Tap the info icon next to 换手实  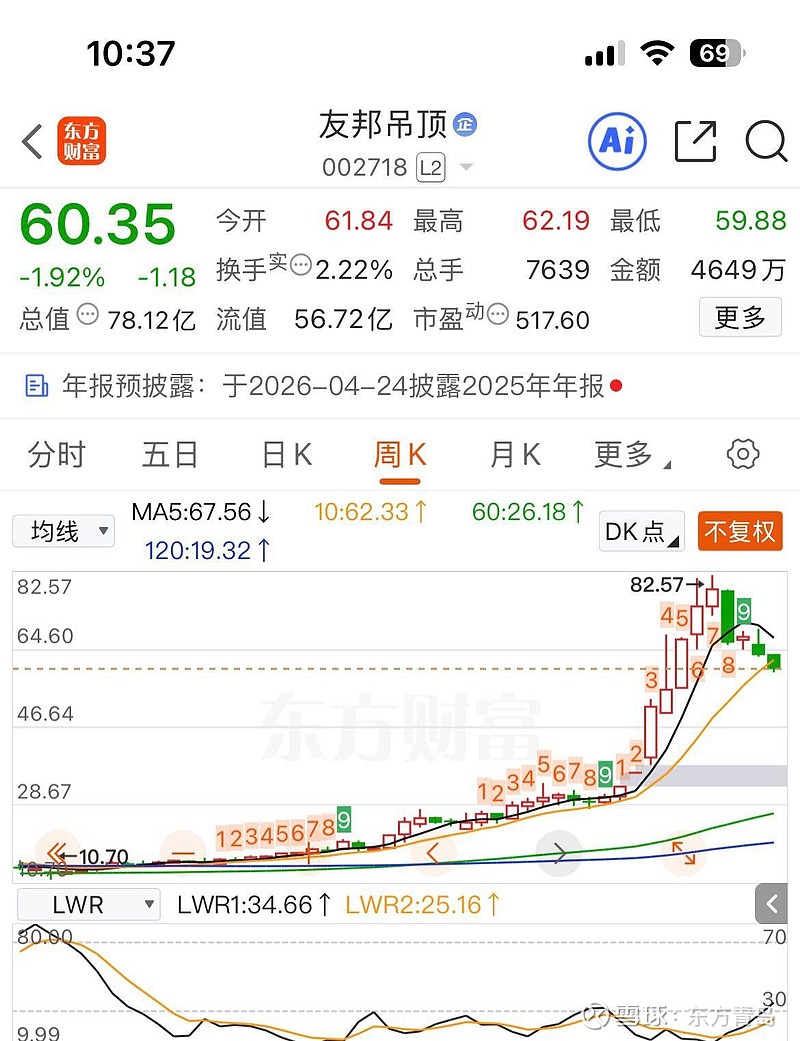299,265
